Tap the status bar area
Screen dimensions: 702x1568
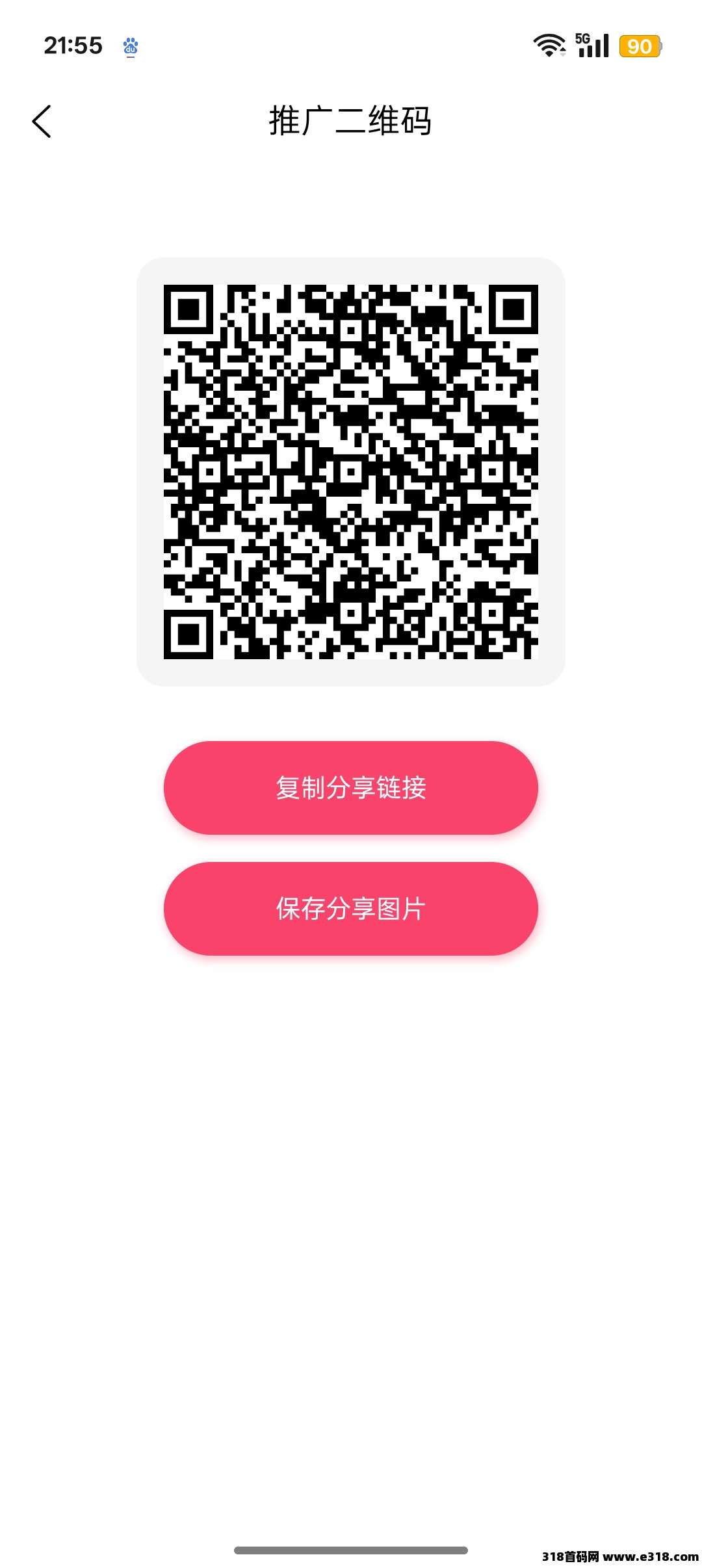coord(351,44)
